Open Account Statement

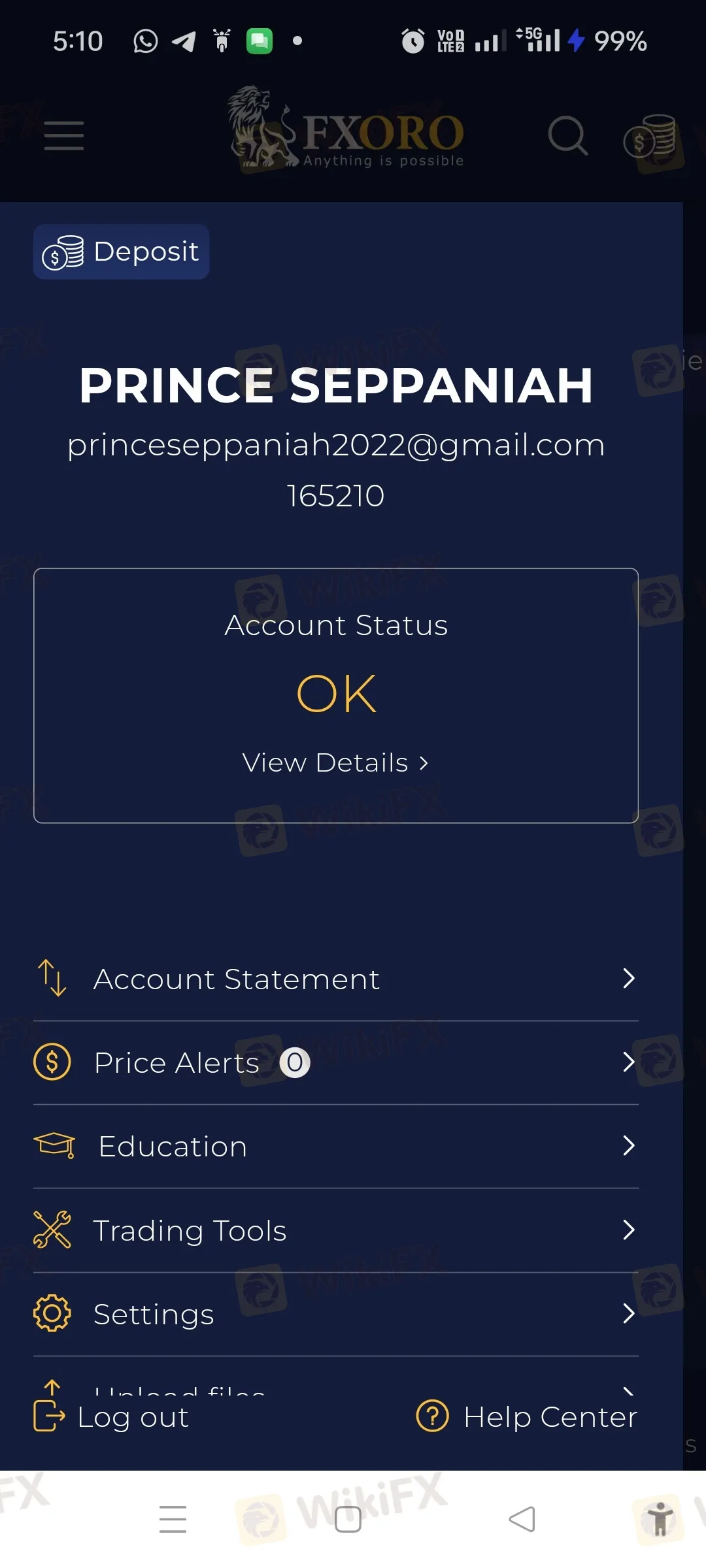coord(336,979)
